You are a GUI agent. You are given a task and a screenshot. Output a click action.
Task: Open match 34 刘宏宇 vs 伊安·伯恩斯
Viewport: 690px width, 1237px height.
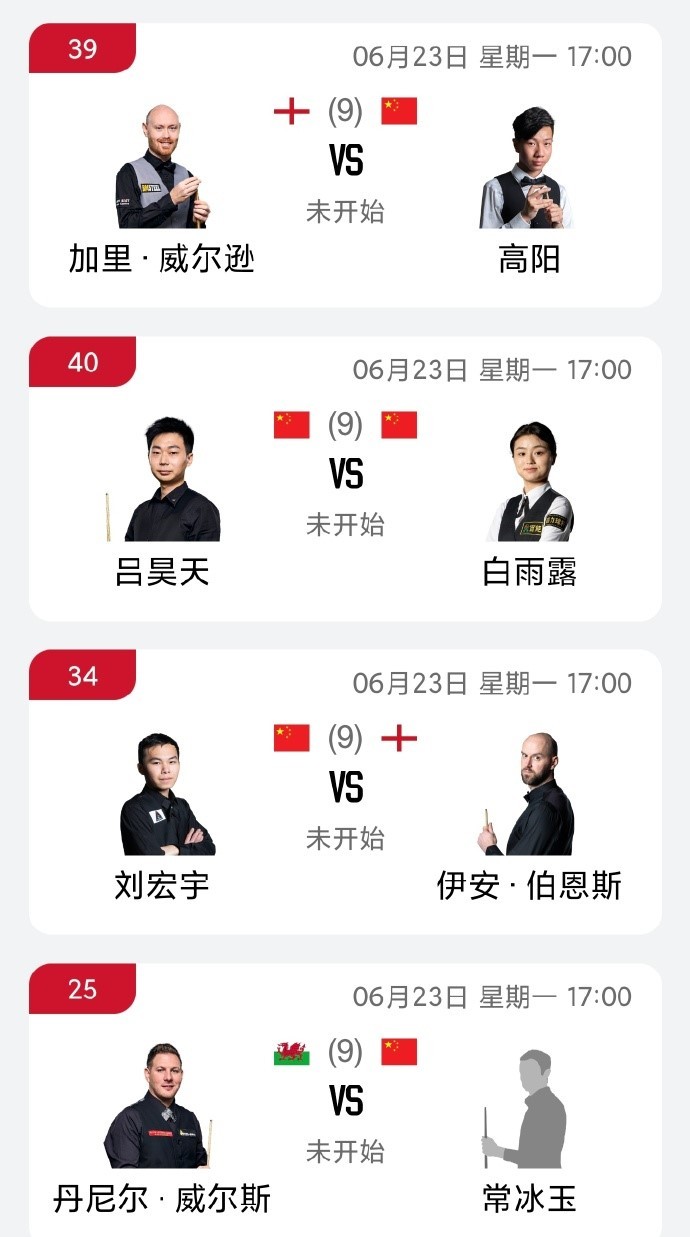coord(345,791)
